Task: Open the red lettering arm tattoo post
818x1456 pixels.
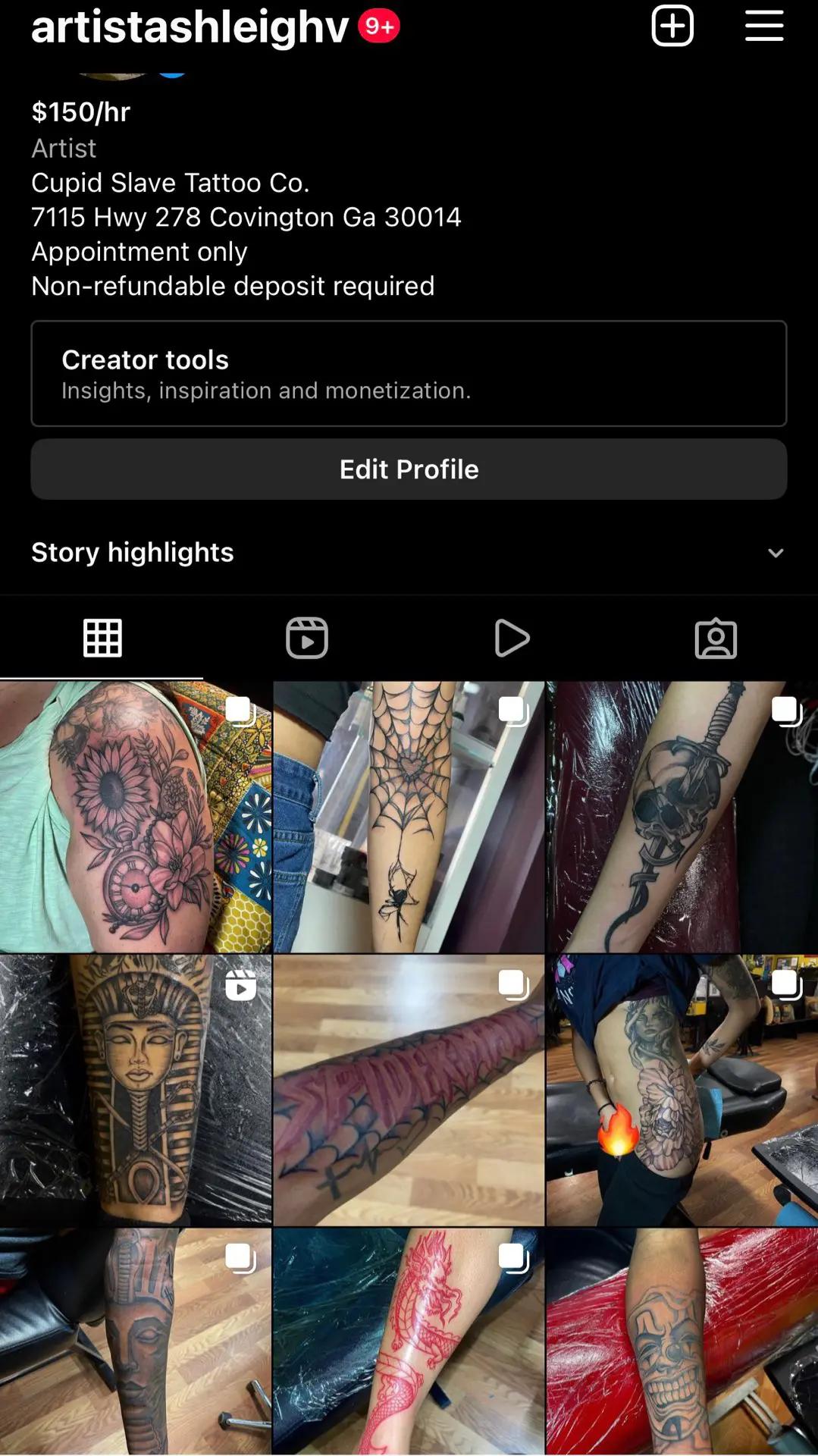Action: click(409, 1090)
